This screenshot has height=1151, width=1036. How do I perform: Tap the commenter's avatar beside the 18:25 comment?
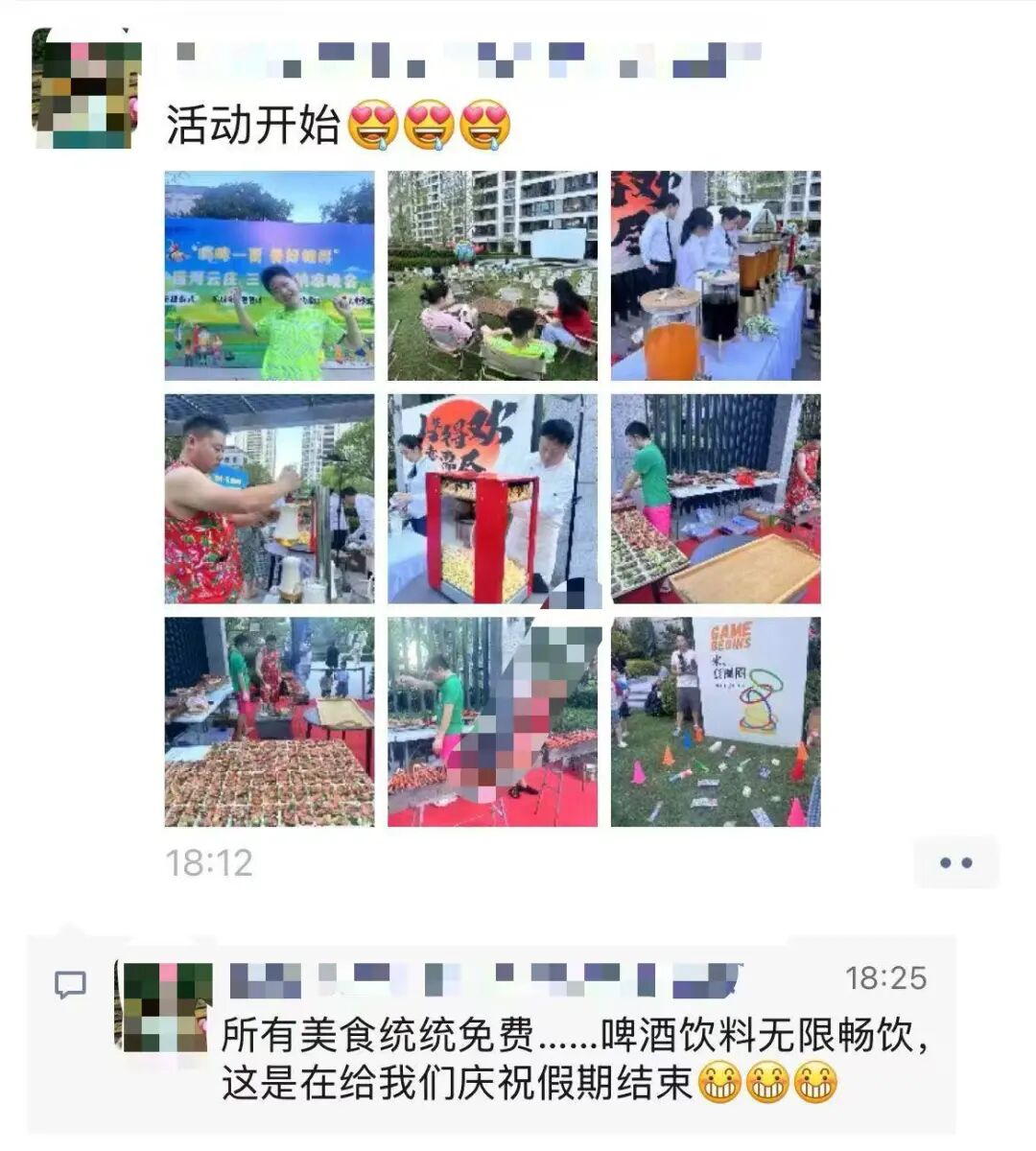click(163, 1004)
